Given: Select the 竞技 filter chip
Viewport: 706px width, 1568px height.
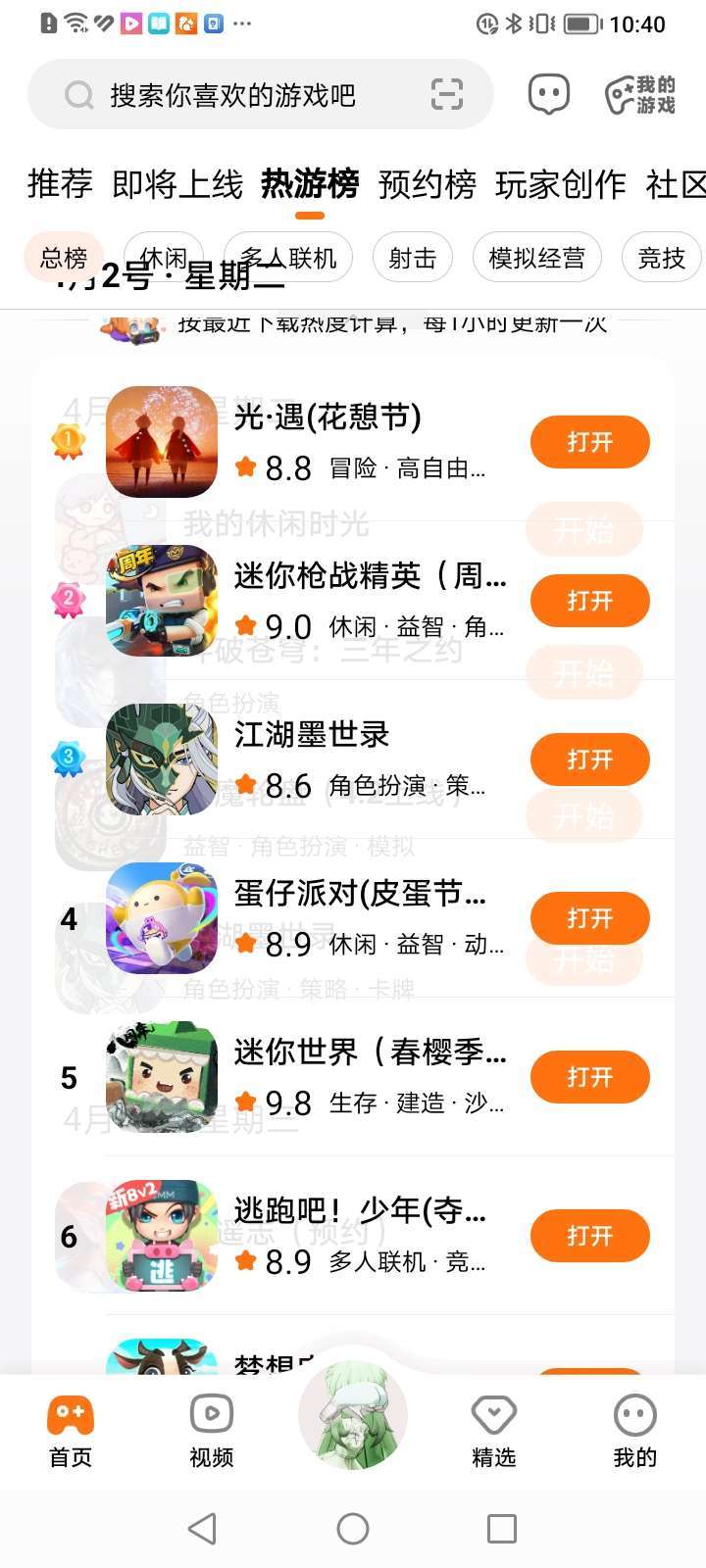Looking at the screenshot, I should pos(661,258).
